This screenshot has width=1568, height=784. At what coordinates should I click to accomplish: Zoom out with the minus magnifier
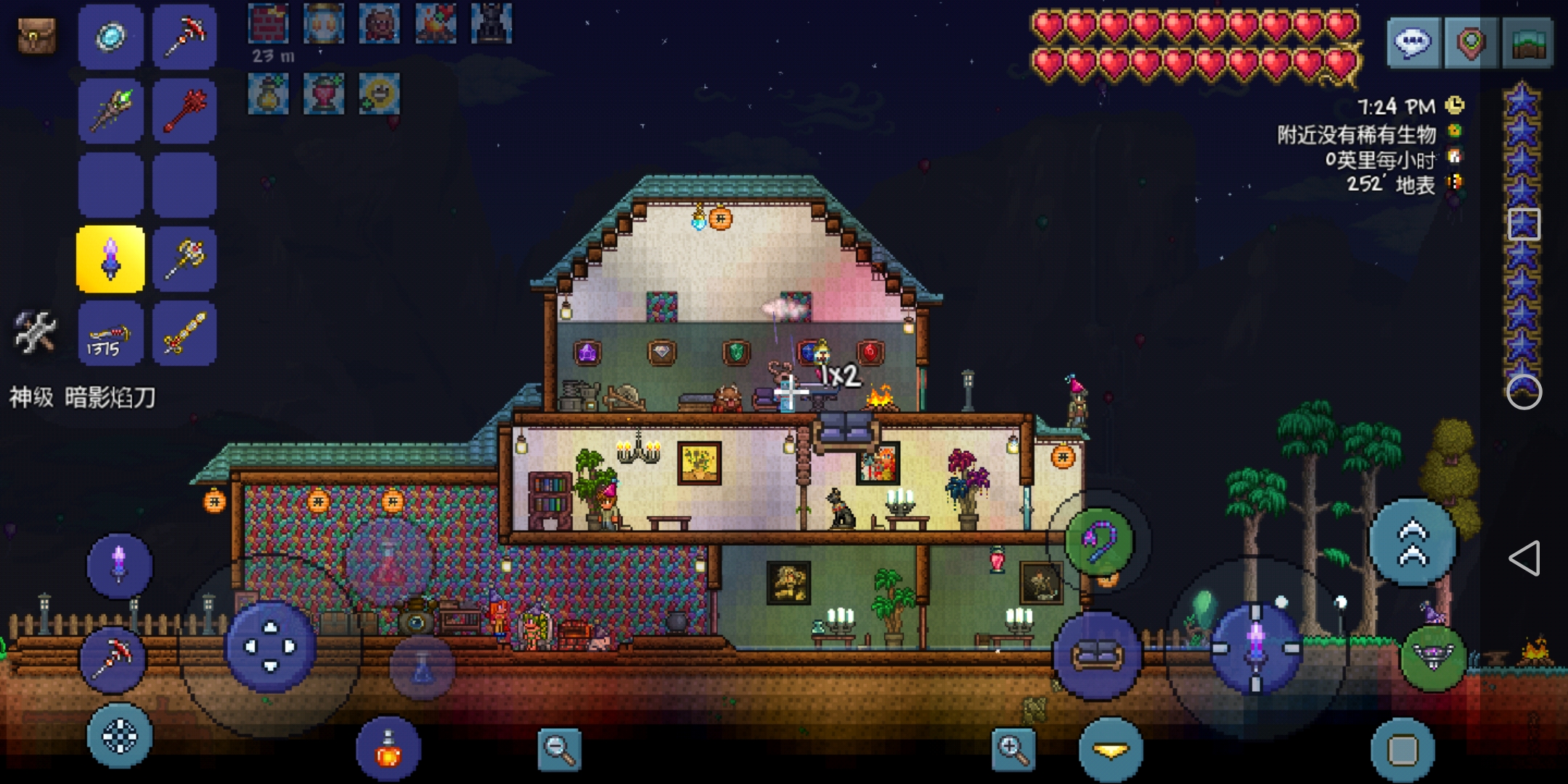(x=559, y=749)
